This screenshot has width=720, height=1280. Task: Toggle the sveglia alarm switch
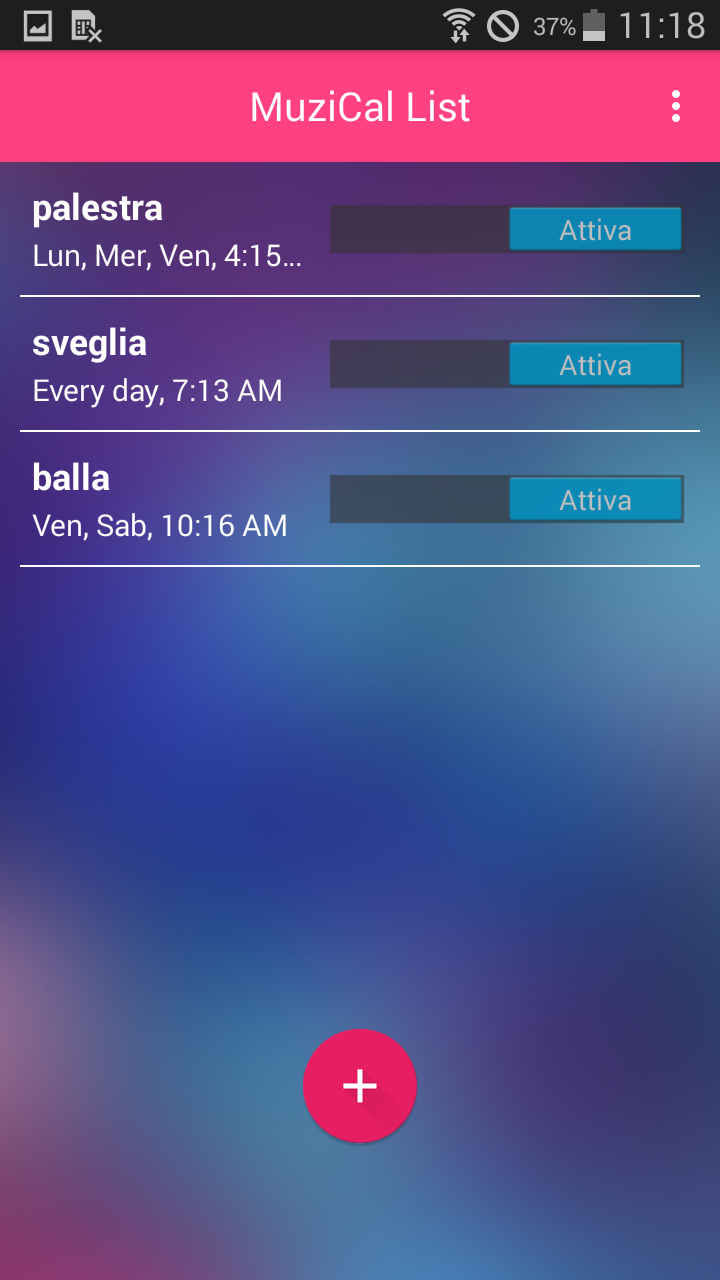click(x=507, y=364)
